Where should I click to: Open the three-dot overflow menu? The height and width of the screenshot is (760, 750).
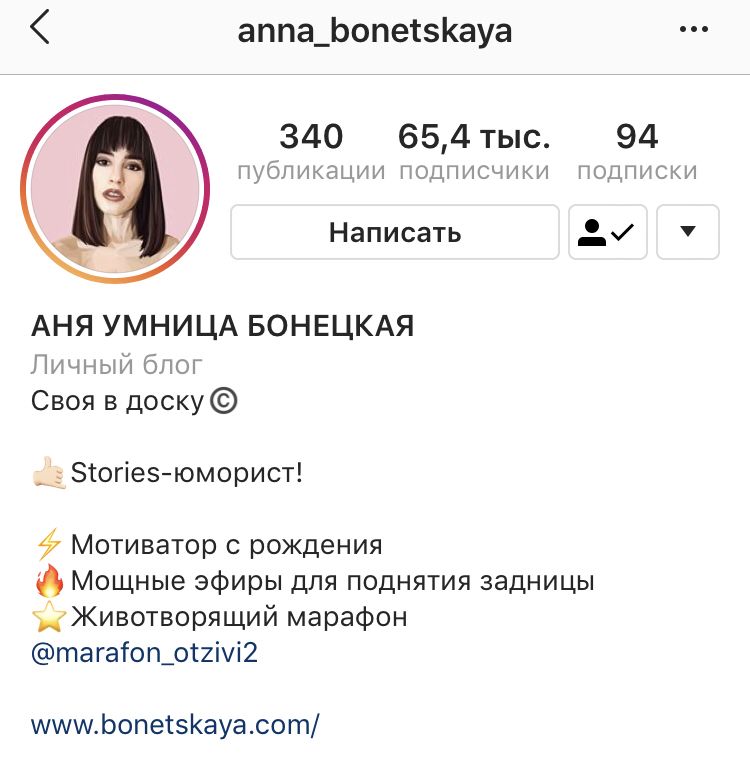pos(693,30)
